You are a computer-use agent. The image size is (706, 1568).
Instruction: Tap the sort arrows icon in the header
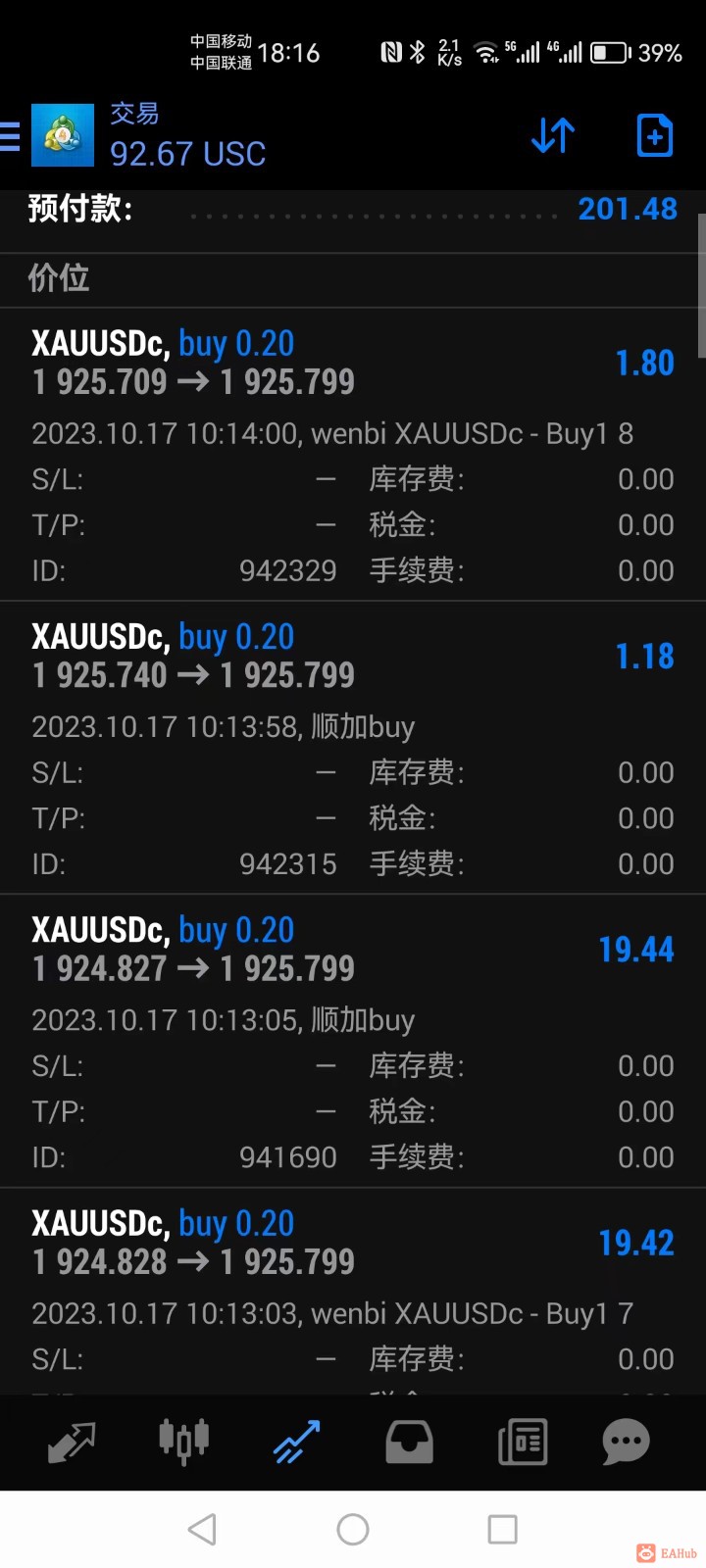pos(552,136)
